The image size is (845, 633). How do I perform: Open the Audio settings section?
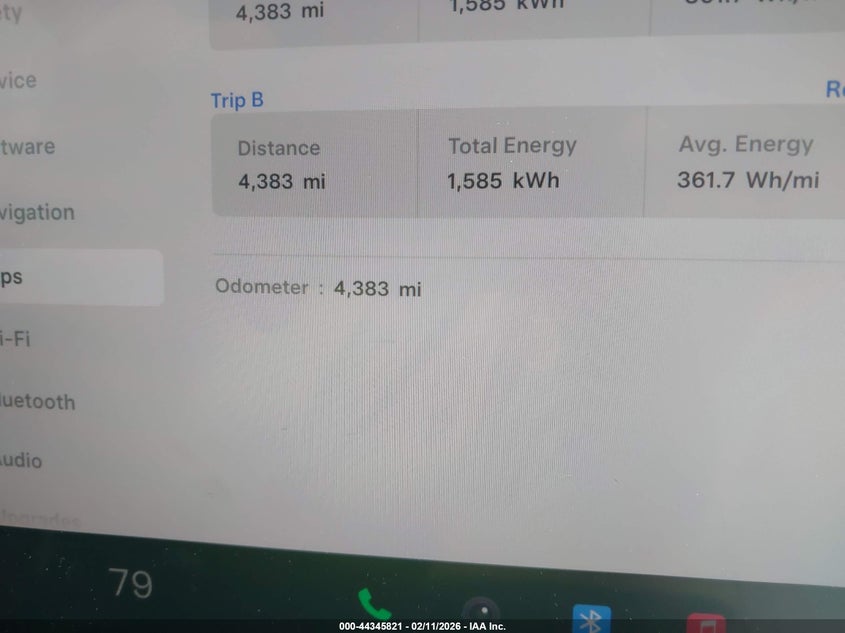[x=21, y=461]
